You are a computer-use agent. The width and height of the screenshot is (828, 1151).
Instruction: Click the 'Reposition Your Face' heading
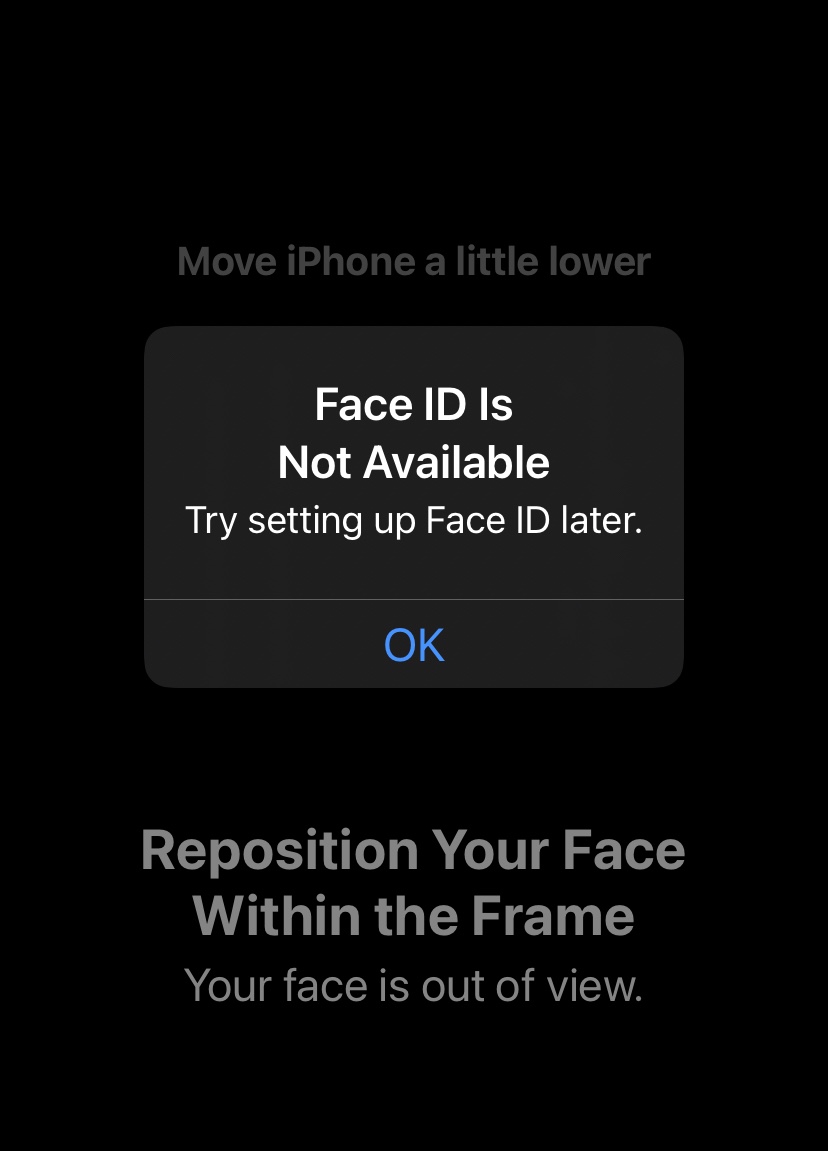(413, 850)
